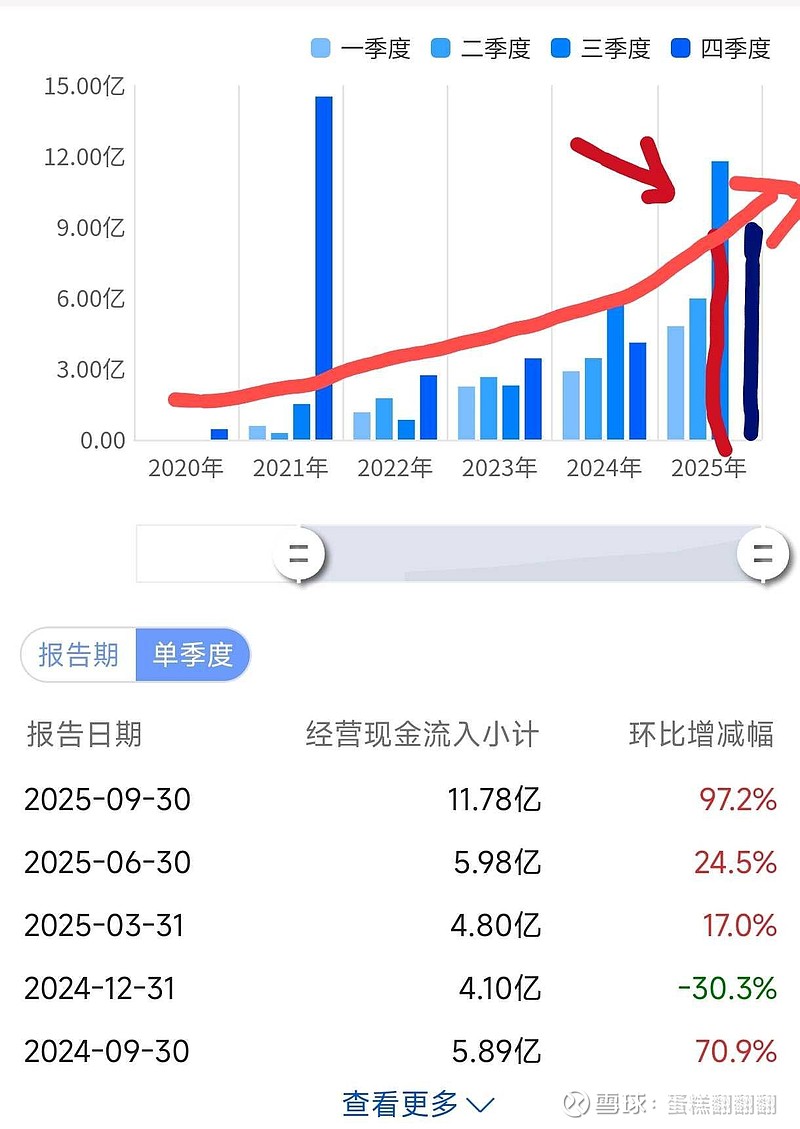Click the 97.2% growth value
Viewport: 800px width, 1129px height.
click(x=739, y=798)
